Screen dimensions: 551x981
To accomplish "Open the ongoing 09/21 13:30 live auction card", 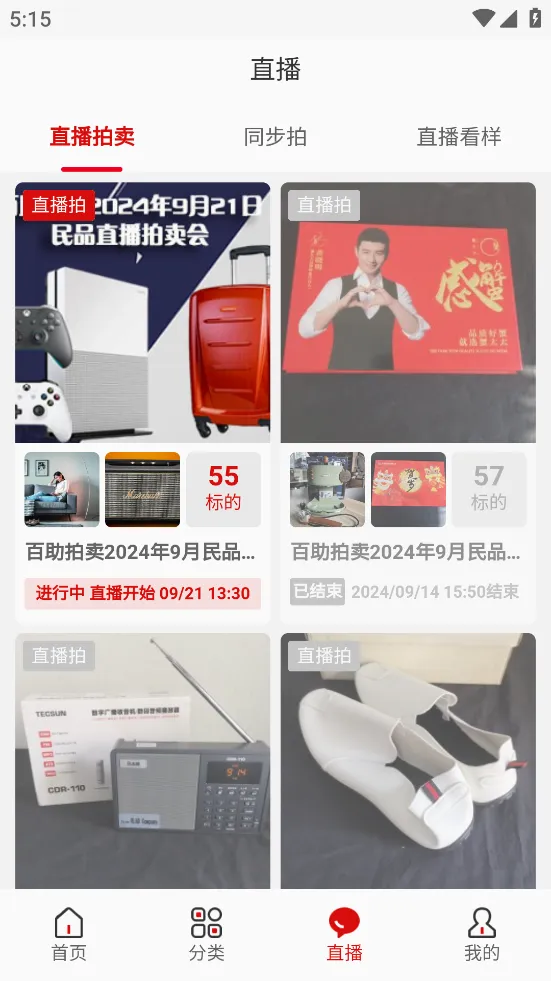I will click(143, 402).
